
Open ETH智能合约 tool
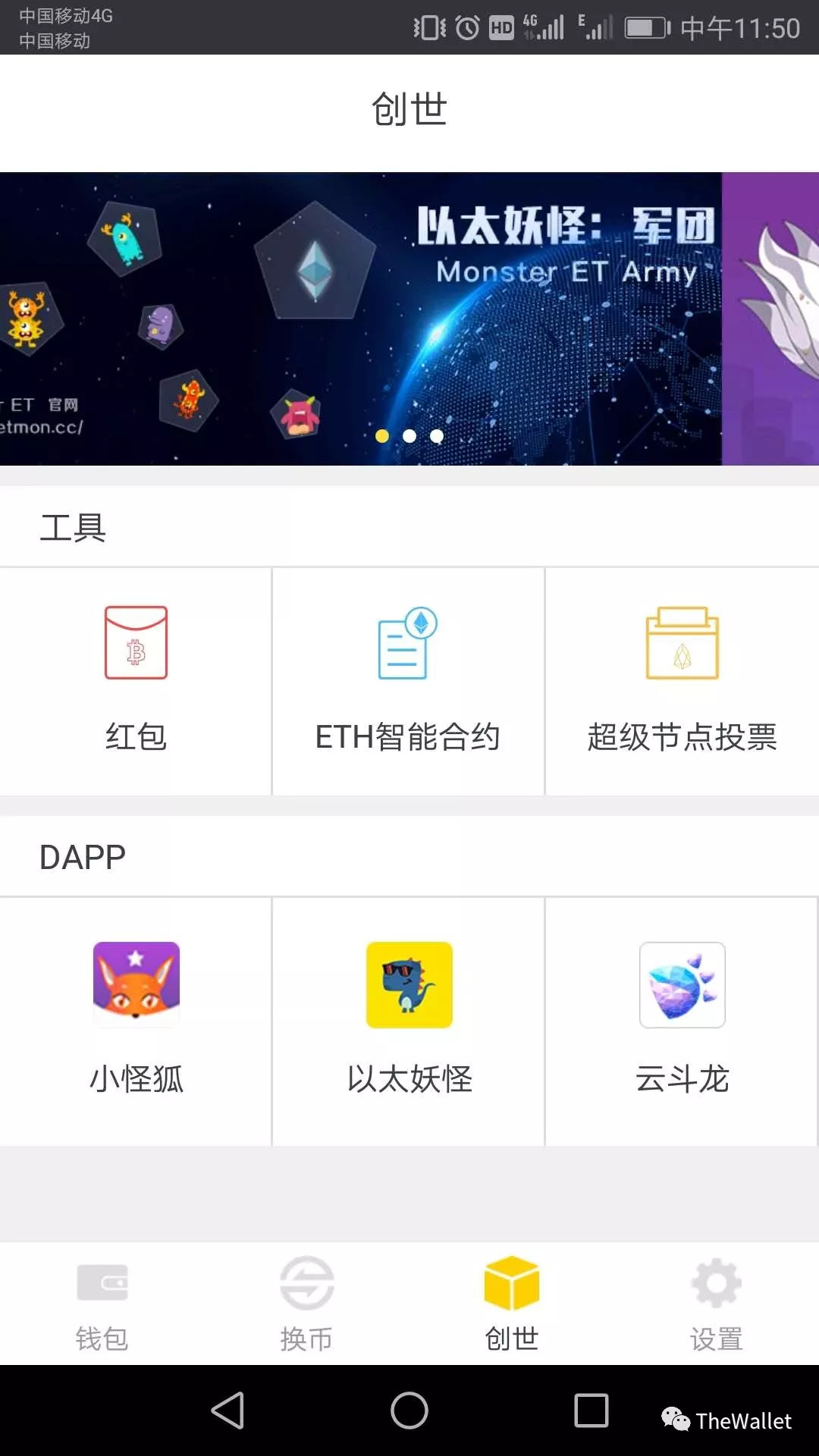tap(408, 679)
